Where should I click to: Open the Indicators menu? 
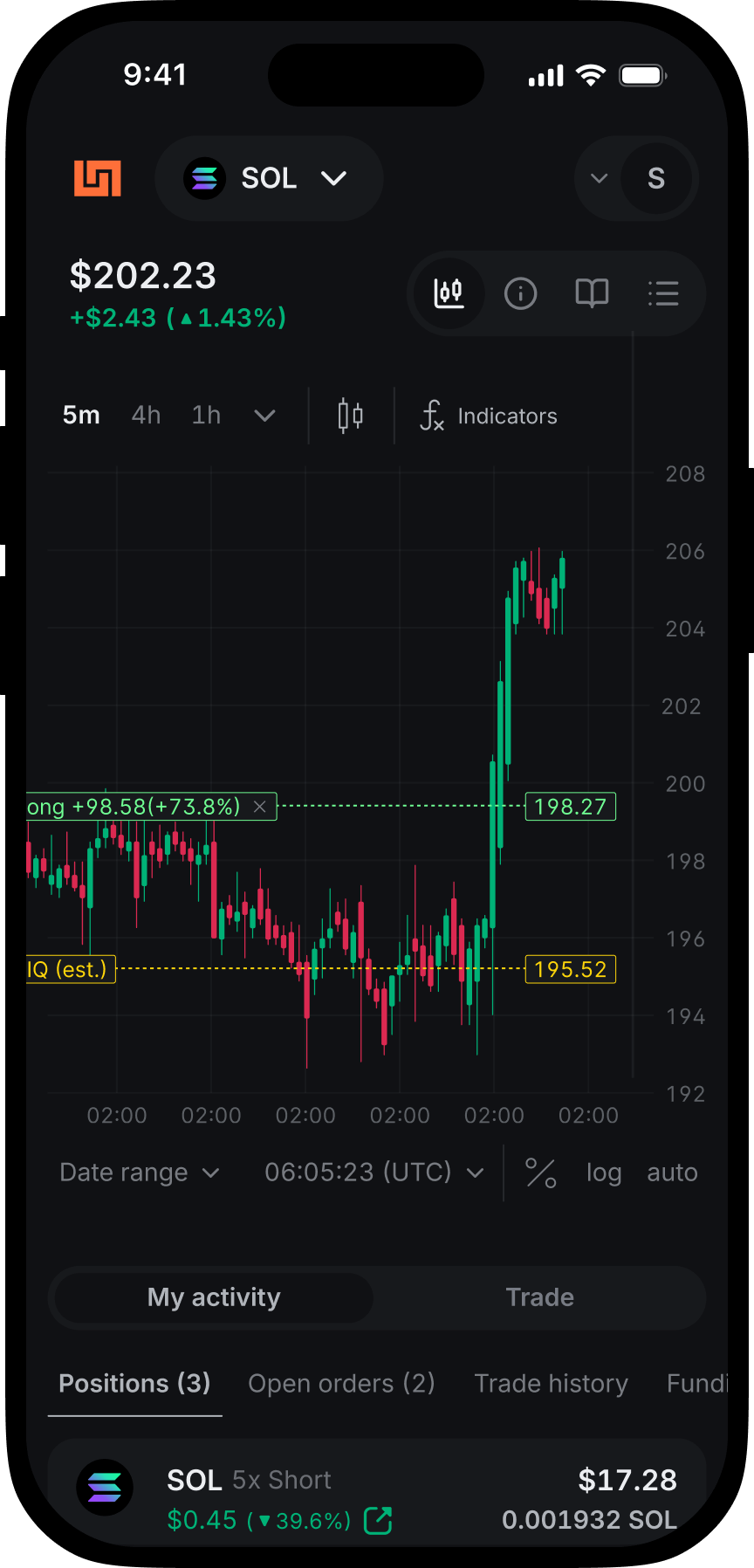coord(490,416)
